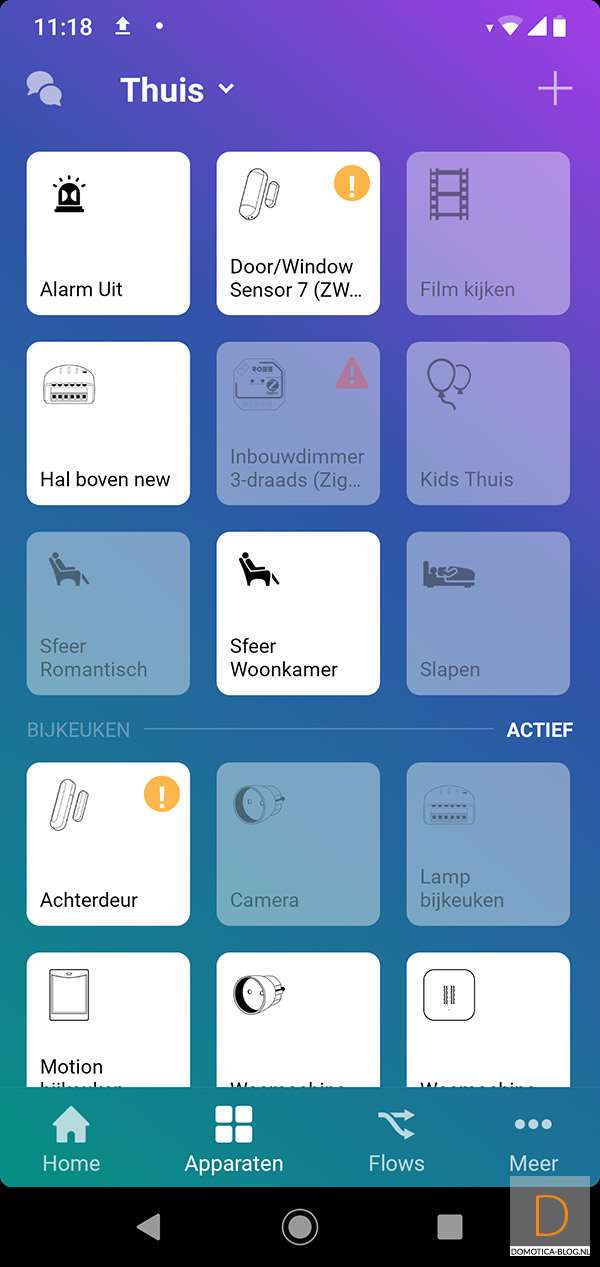Open the Meer tab

click(533, 1139)
